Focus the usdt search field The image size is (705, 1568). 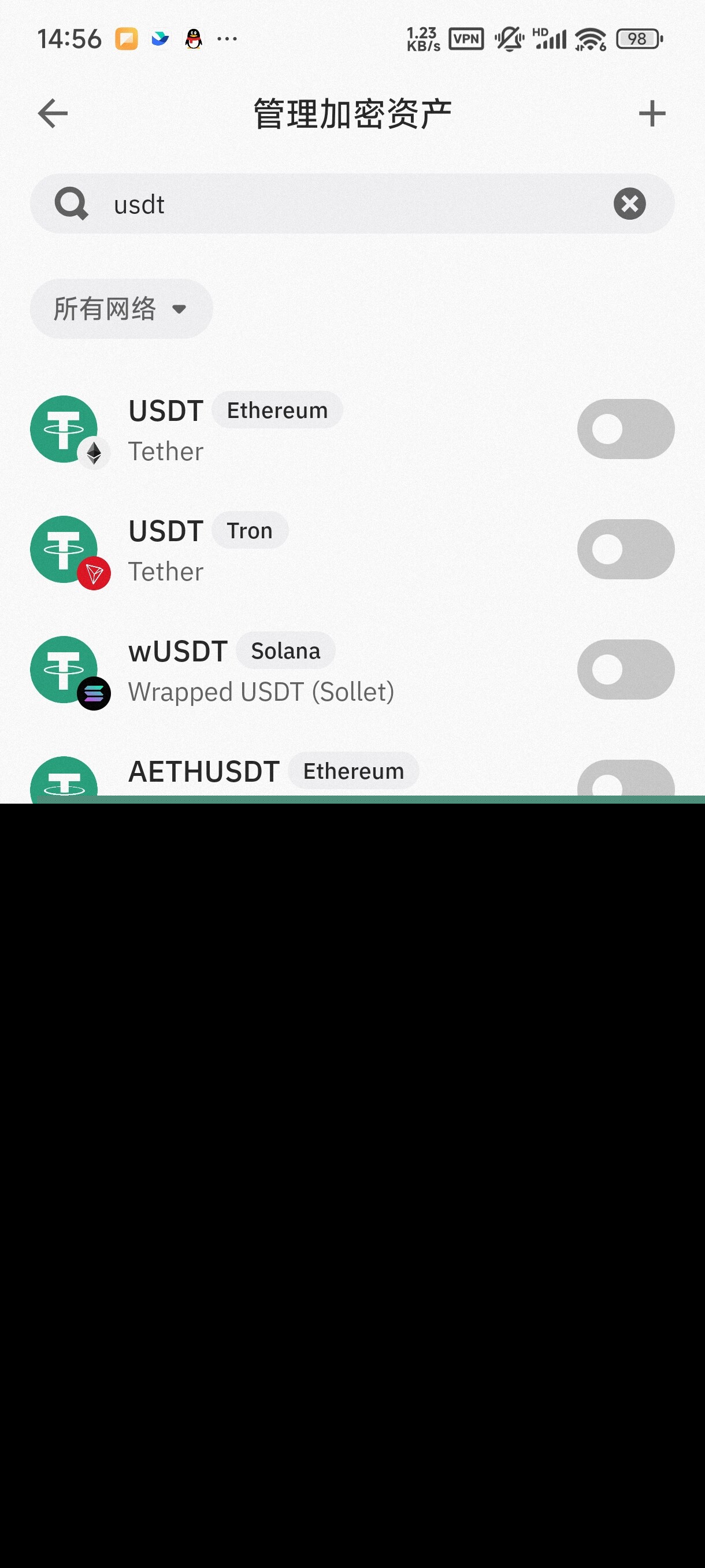pyautogui.click(x=353, y=204)
